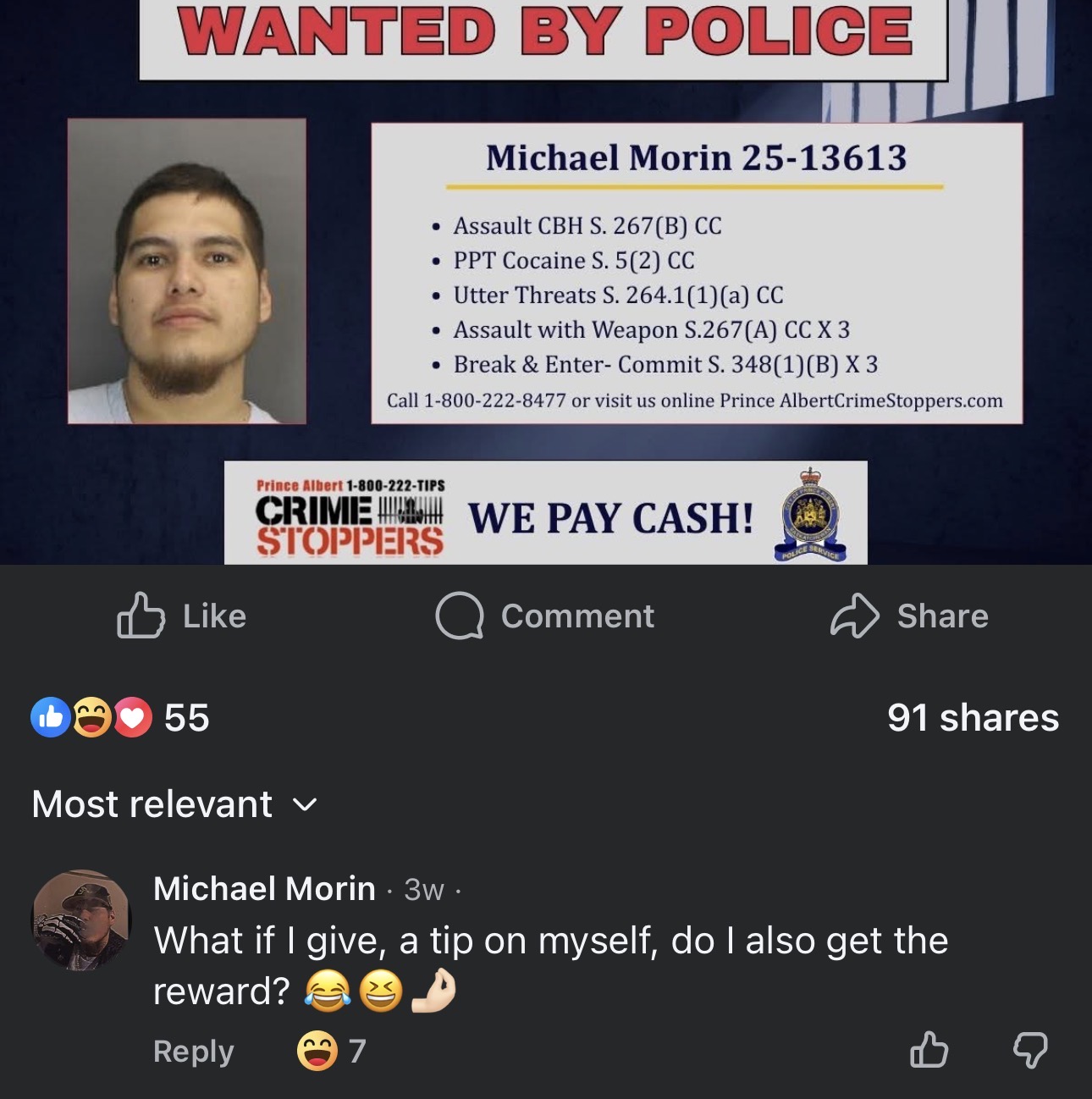The height and width of the screenshot is (1099, 1092).
Task: Expand the Most relevant comment sort
Action: click(x=174, y=804)
